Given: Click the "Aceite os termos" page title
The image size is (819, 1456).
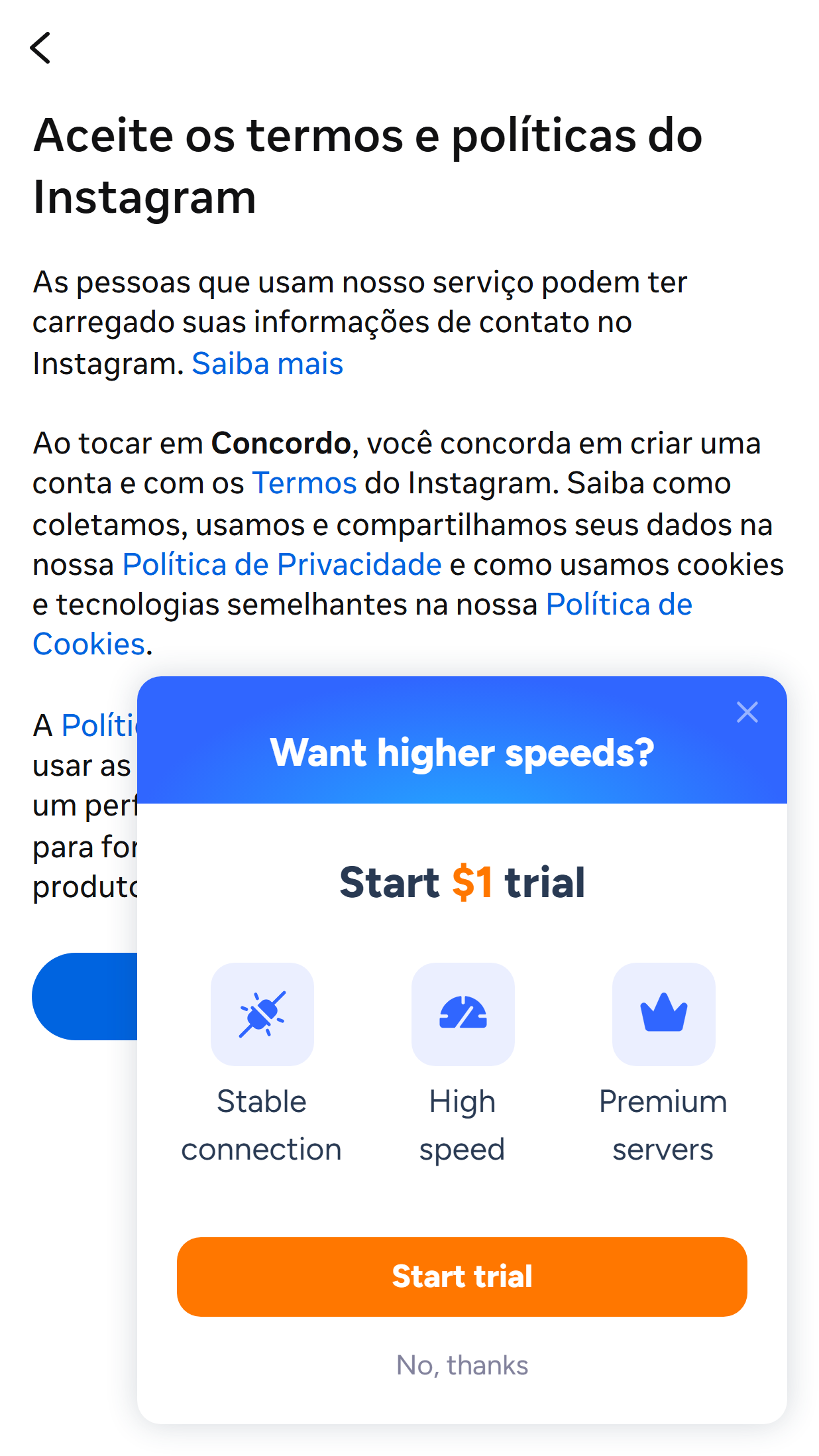Looking at the screenshot, I should pyautogui.click(x=366, y=164).
